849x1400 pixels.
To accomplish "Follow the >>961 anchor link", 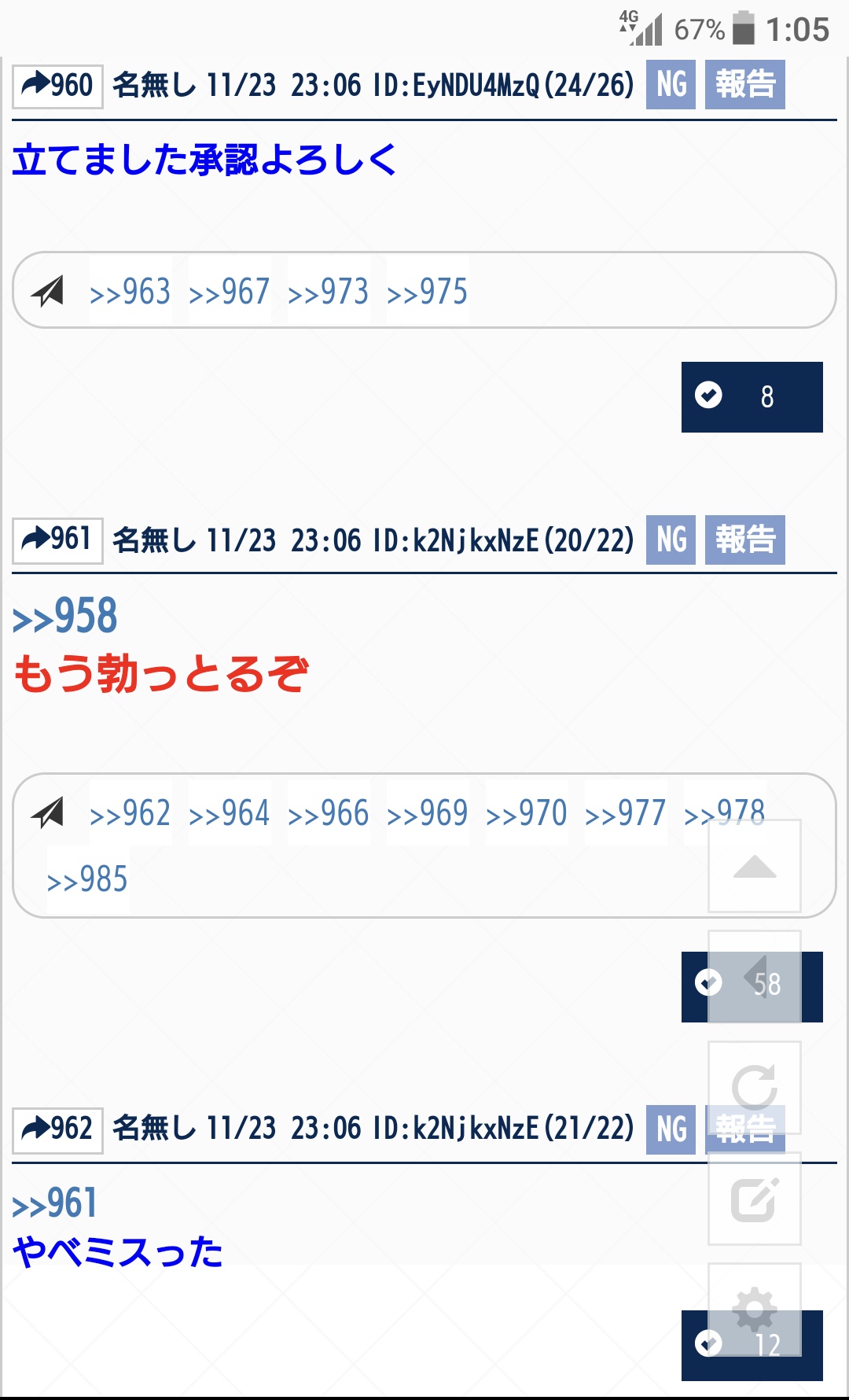I will point(55,1203).
